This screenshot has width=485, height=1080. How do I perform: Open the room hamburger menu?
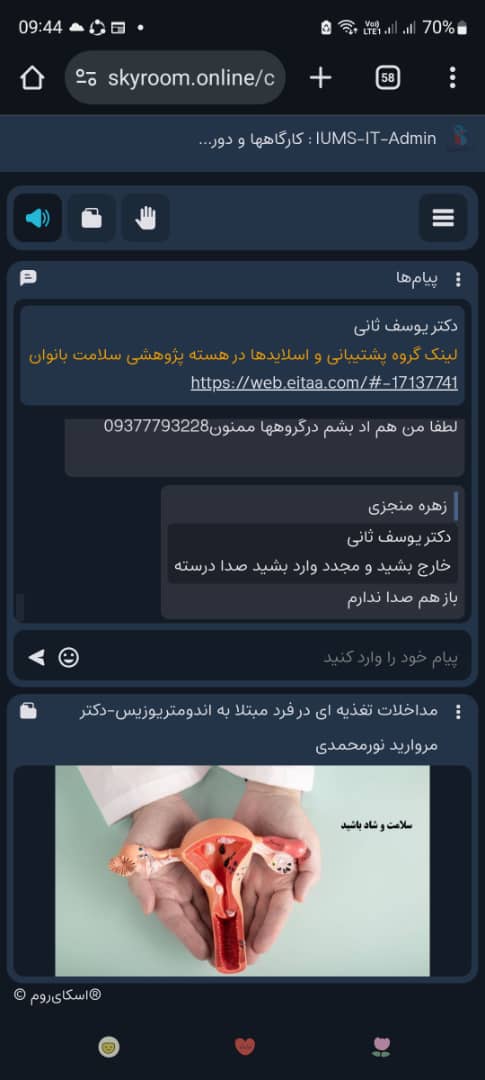pyautogui.click(x=443, y=218)
